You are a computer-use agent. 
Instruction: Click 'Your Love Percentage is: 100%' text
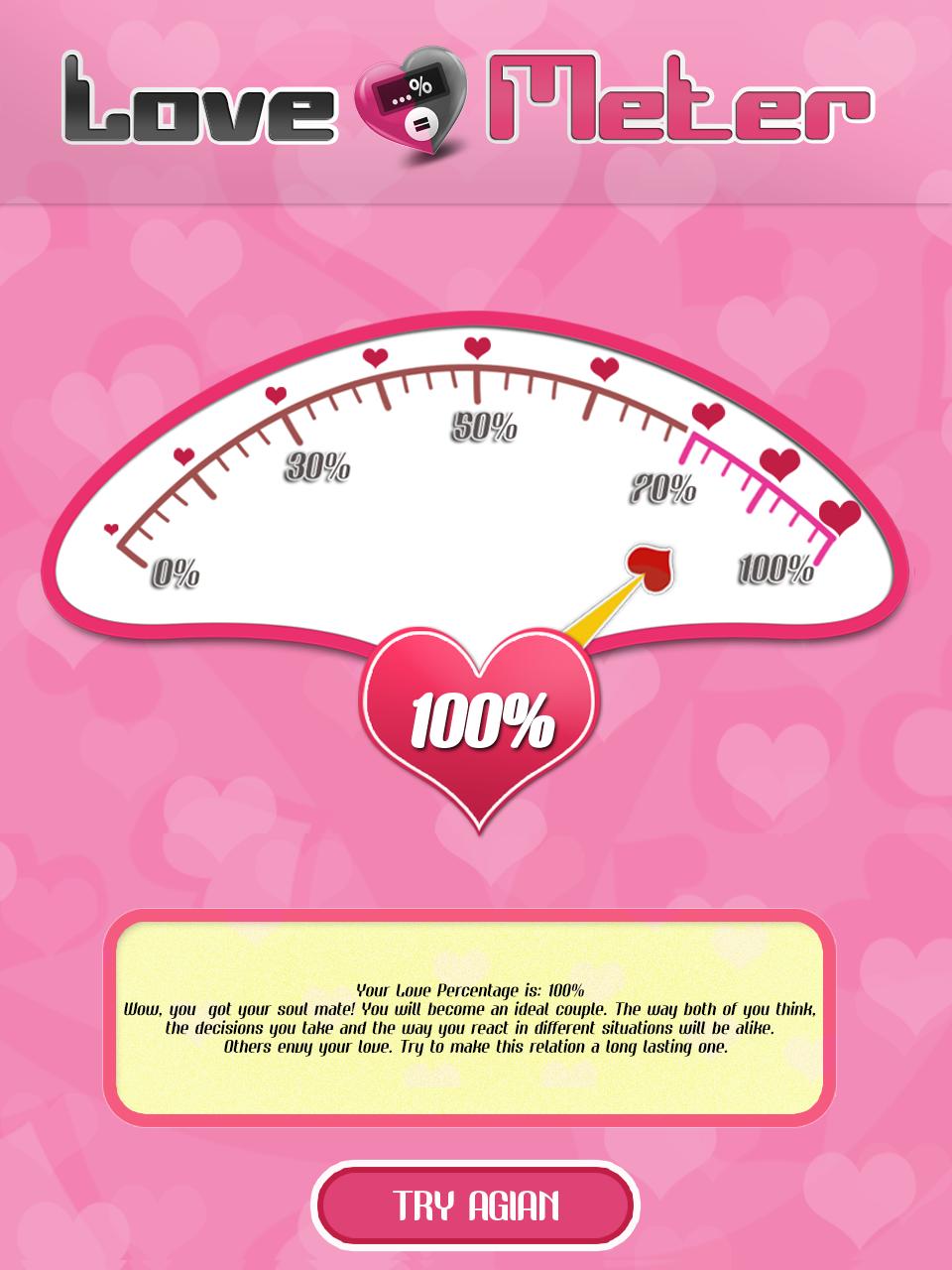[471, 989]
